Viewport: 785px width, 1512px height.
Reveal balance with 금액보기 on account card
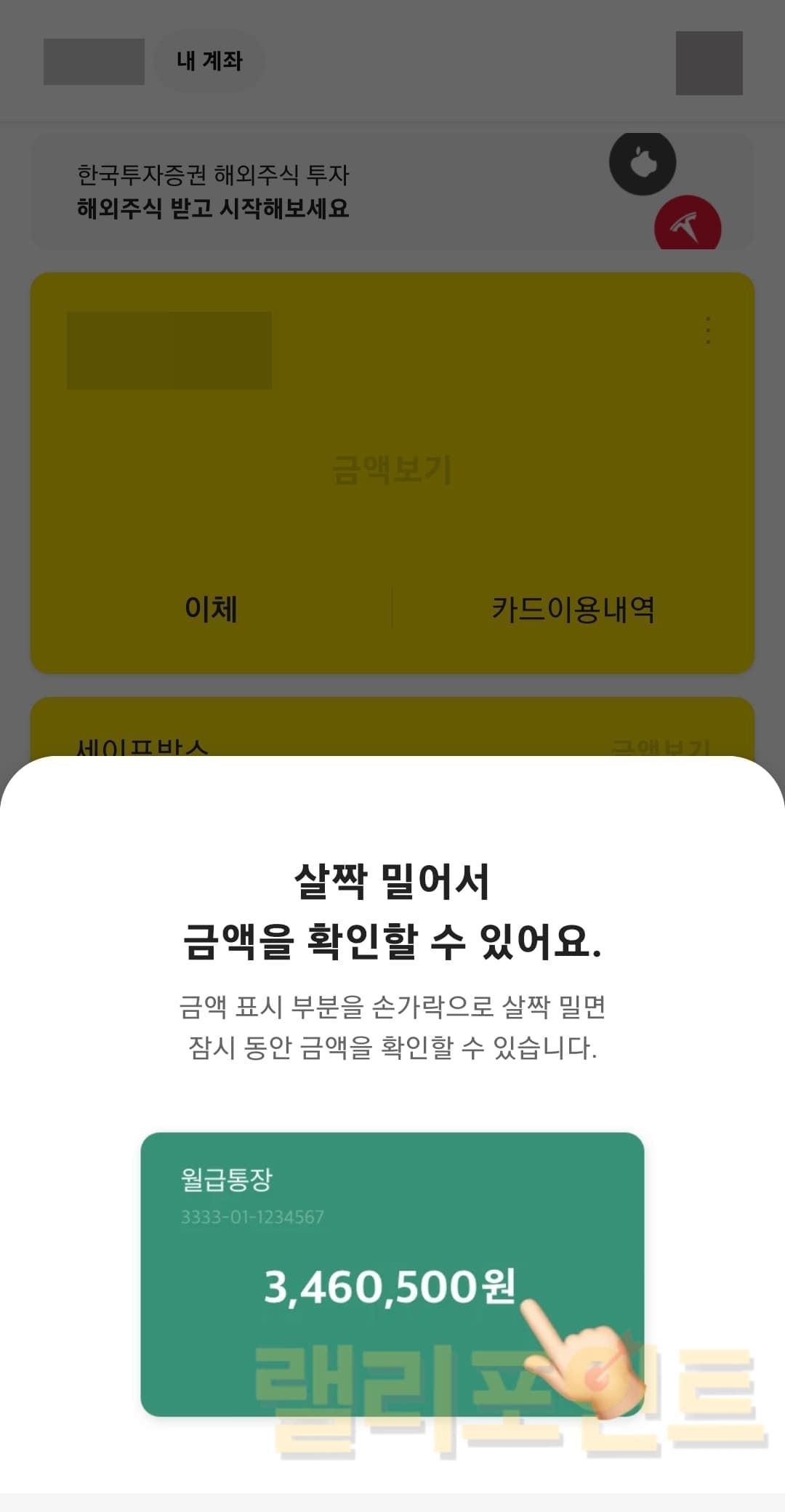tap(392, 470)
